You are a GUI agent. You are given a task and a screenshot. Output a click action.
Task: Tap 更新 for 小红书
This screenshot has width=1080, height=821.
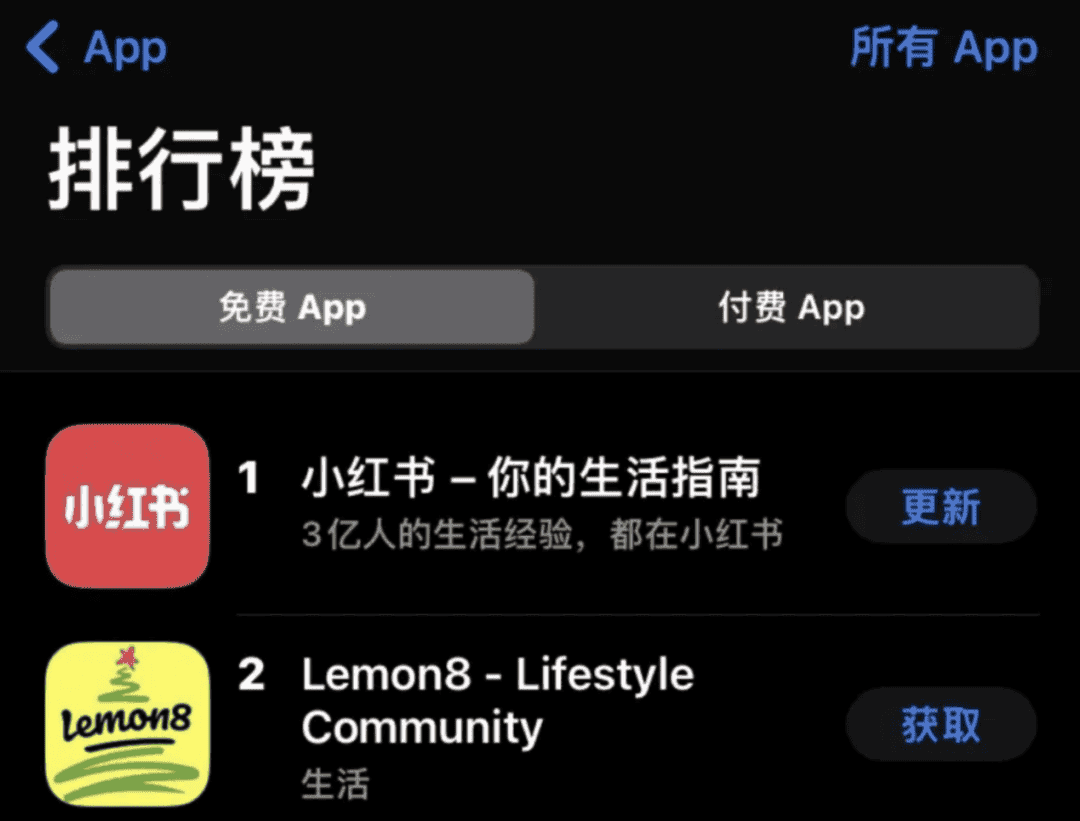[x=940, y=507]
